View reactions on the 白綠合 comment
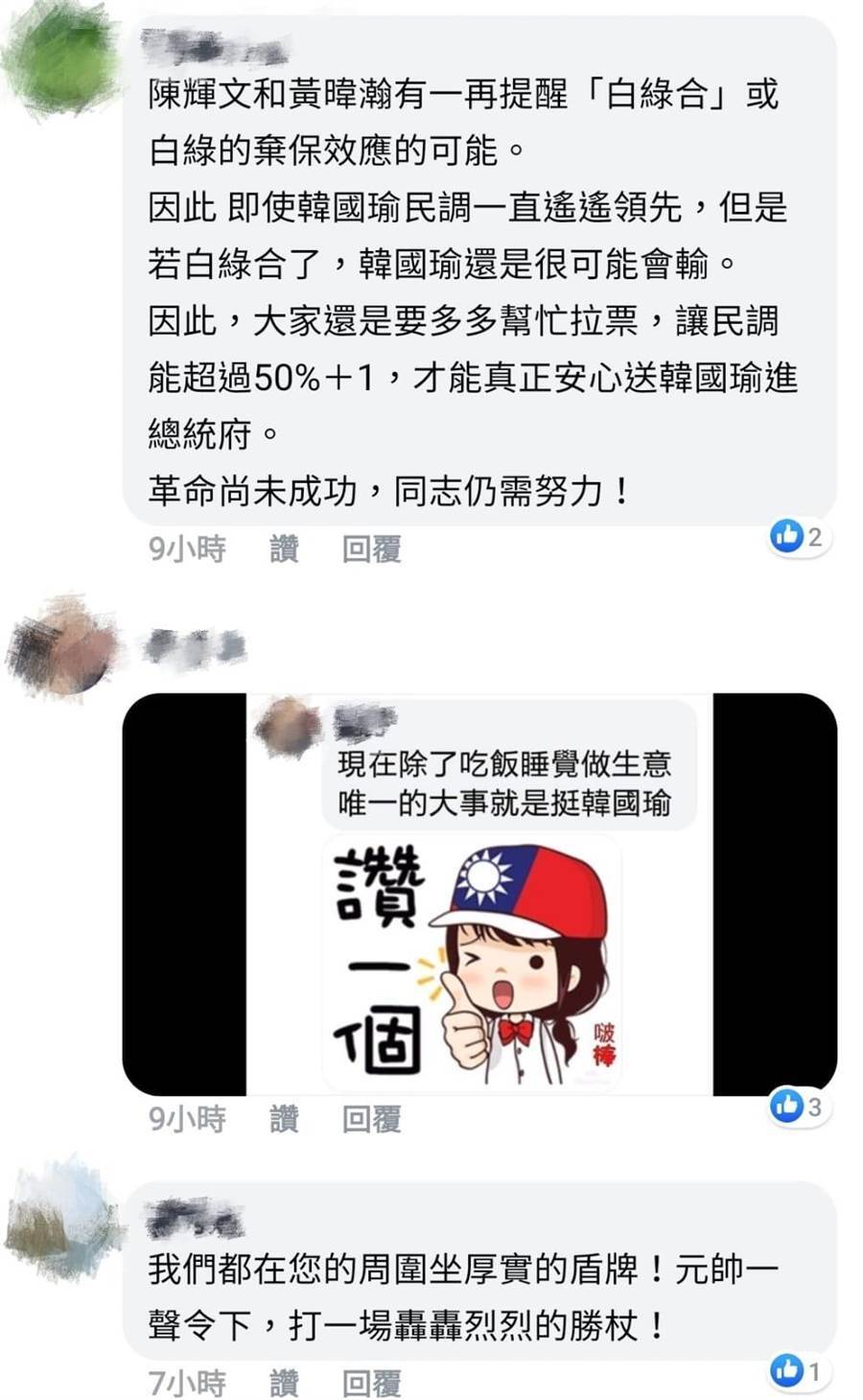863x1400 pixels. 798,537
